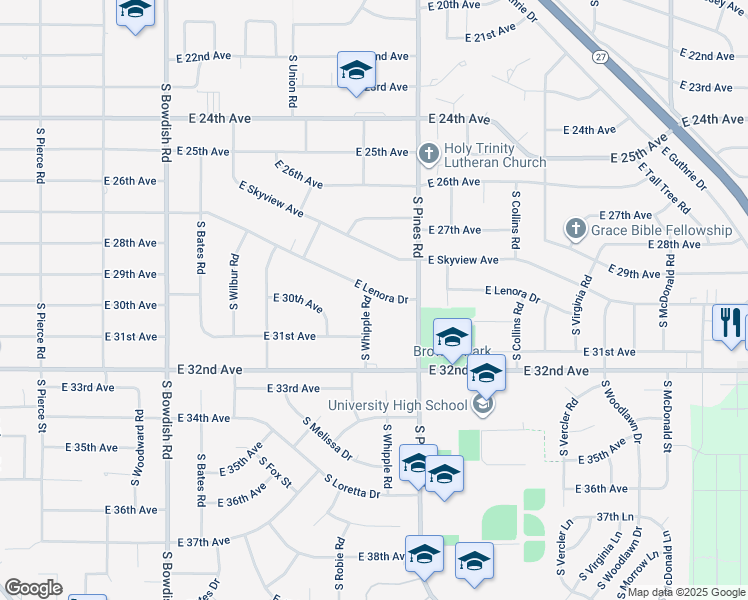Select the school marker on Browns Park

point(452,340)
